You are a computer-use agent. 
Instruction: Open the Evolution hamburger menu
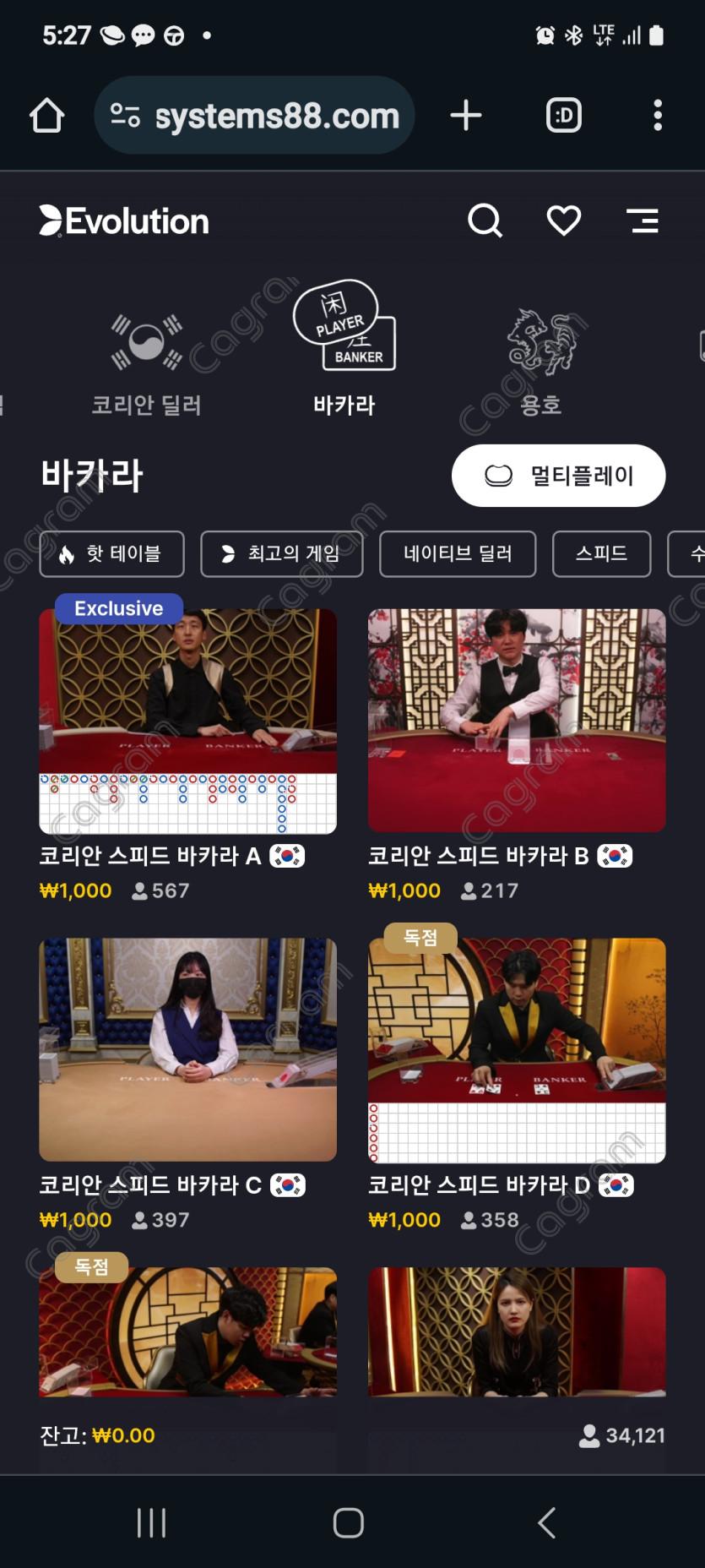(x=643, y=221)
